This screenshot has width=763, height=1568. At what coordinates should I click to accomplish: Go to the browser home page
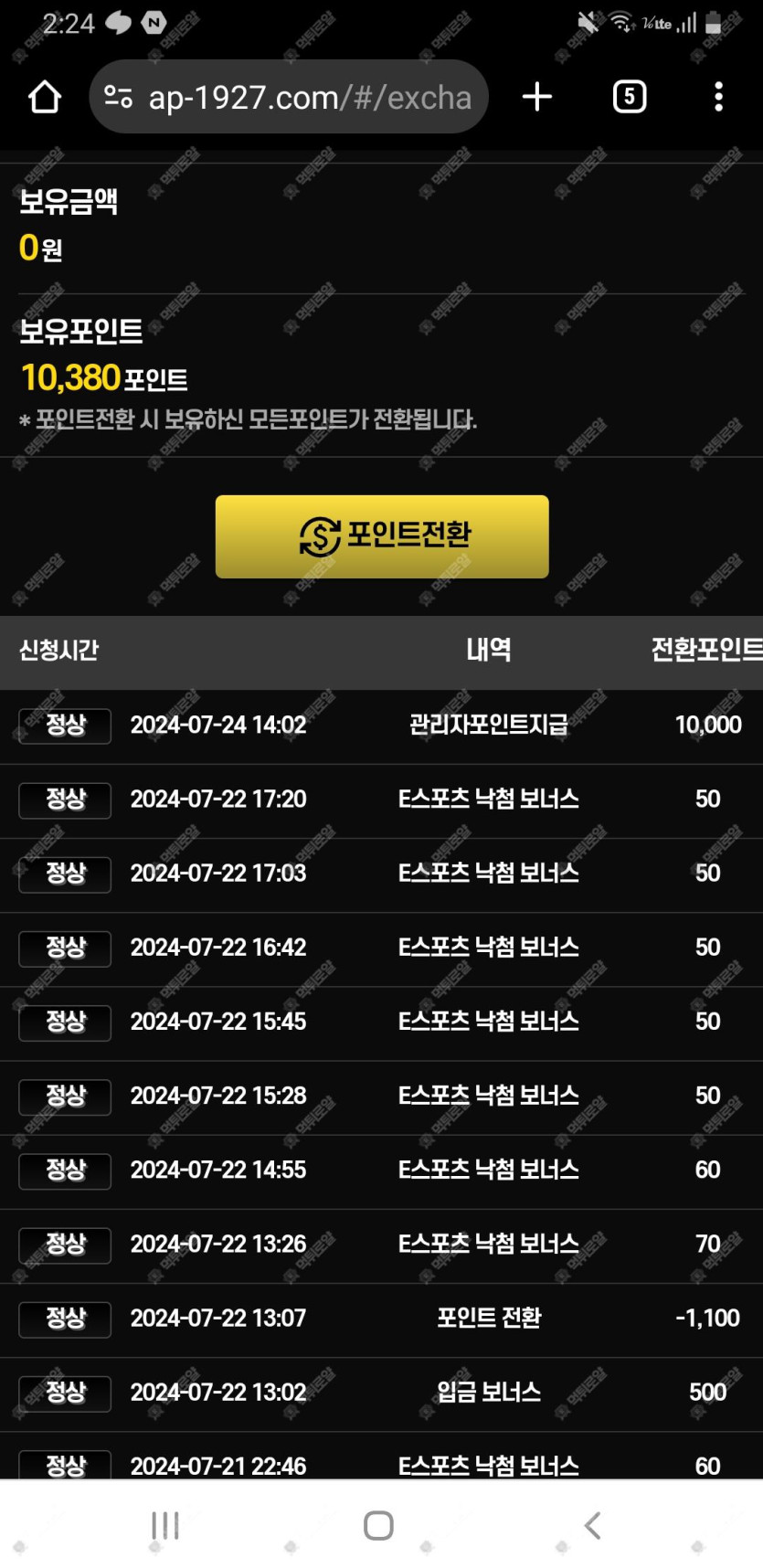44,97
